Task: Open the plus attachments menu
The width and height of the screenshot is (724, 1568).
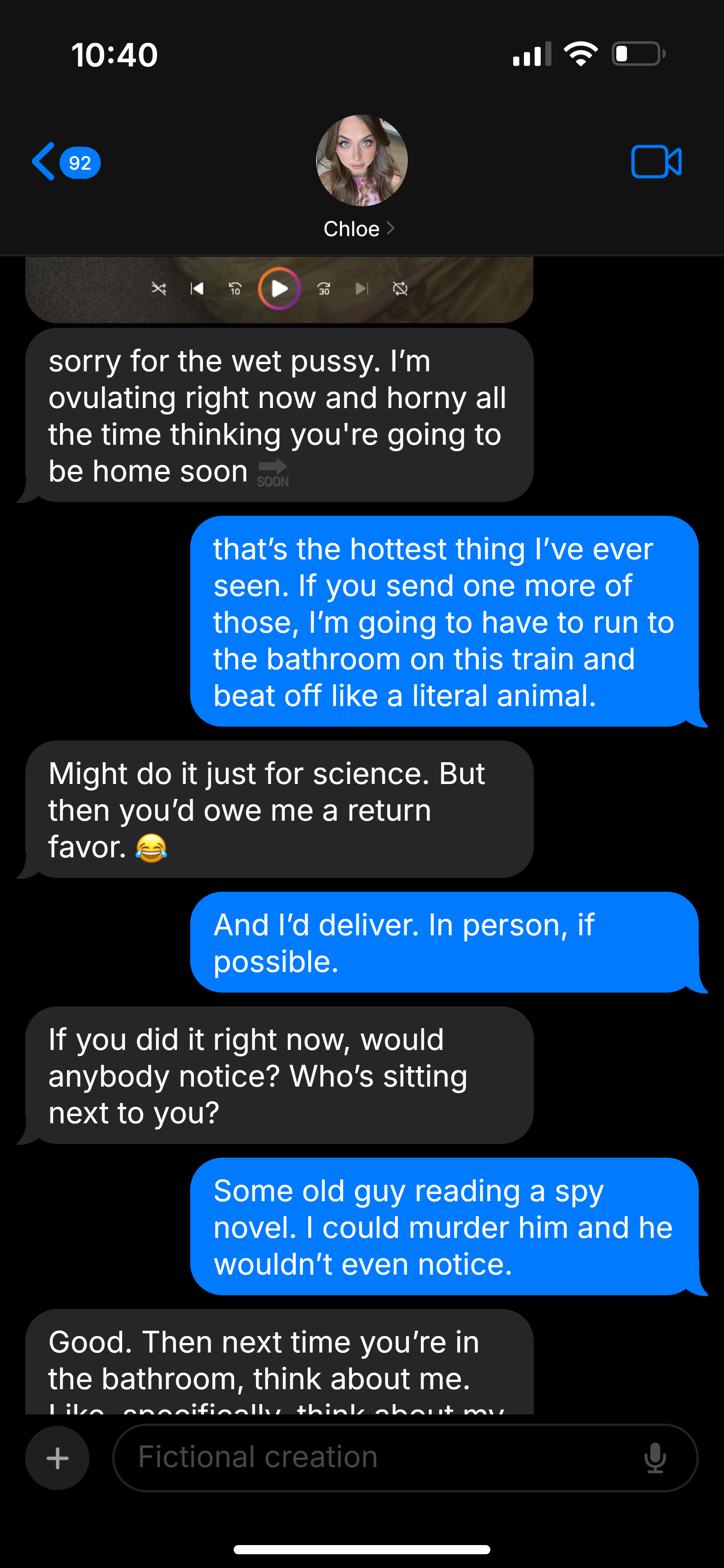Action: tap(57, 1458)
